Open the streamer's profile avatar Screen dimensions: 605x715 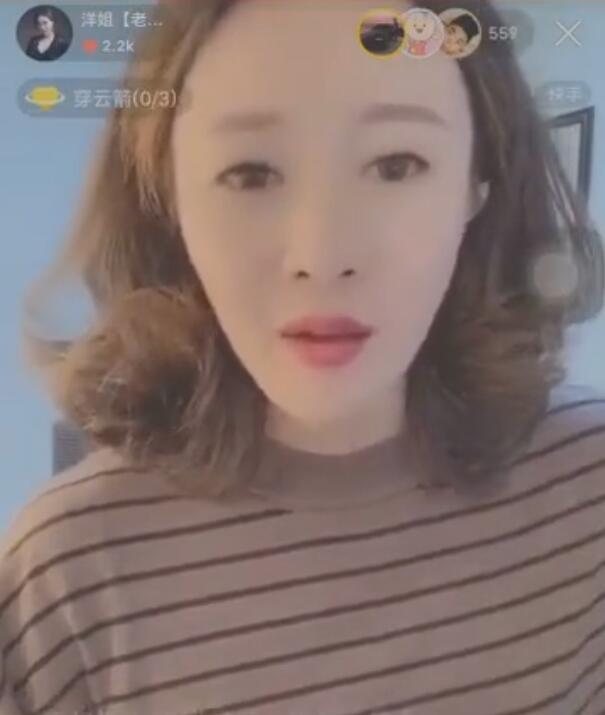pos(44,33)
